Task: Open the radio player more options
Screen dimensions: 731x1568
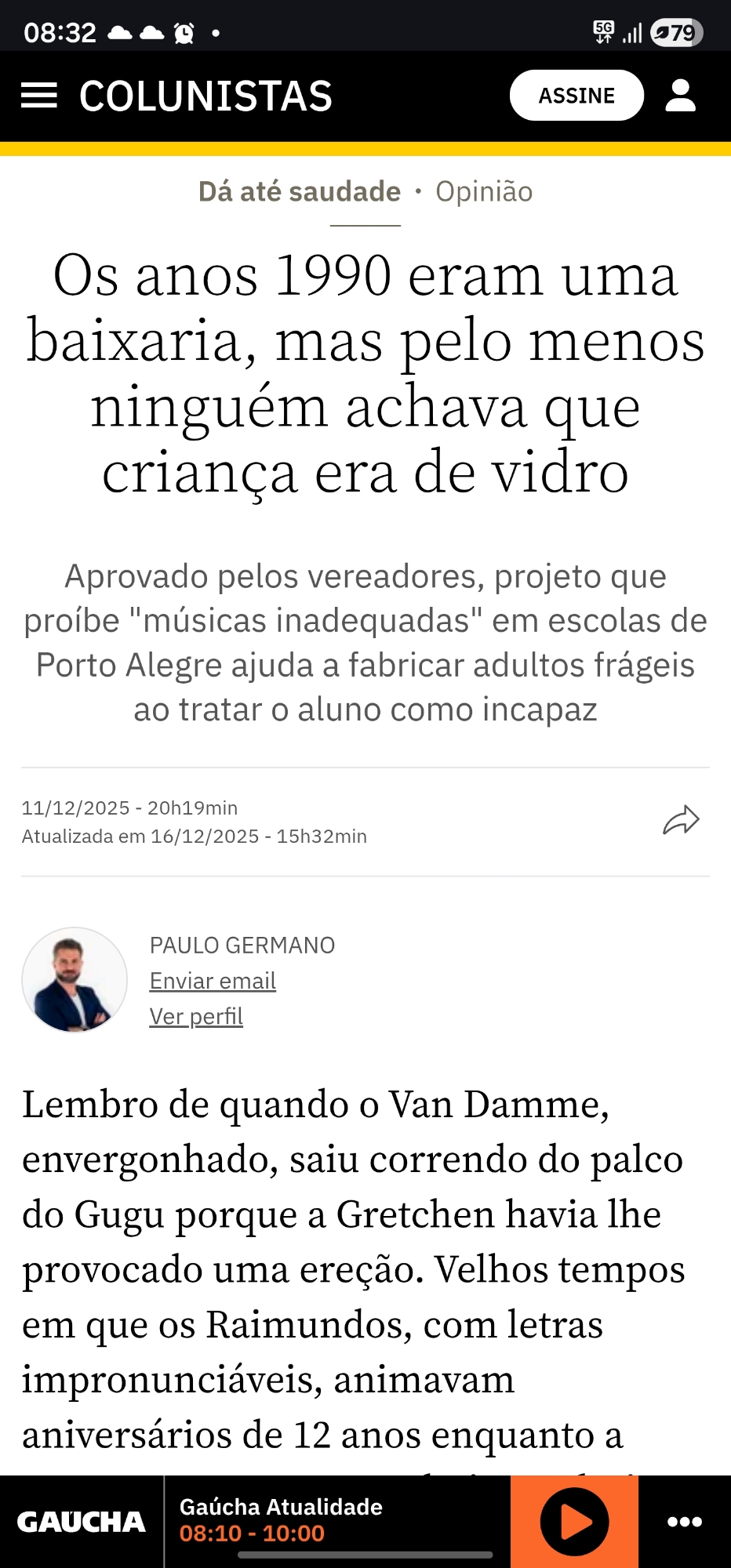Action: [684, 1522]
